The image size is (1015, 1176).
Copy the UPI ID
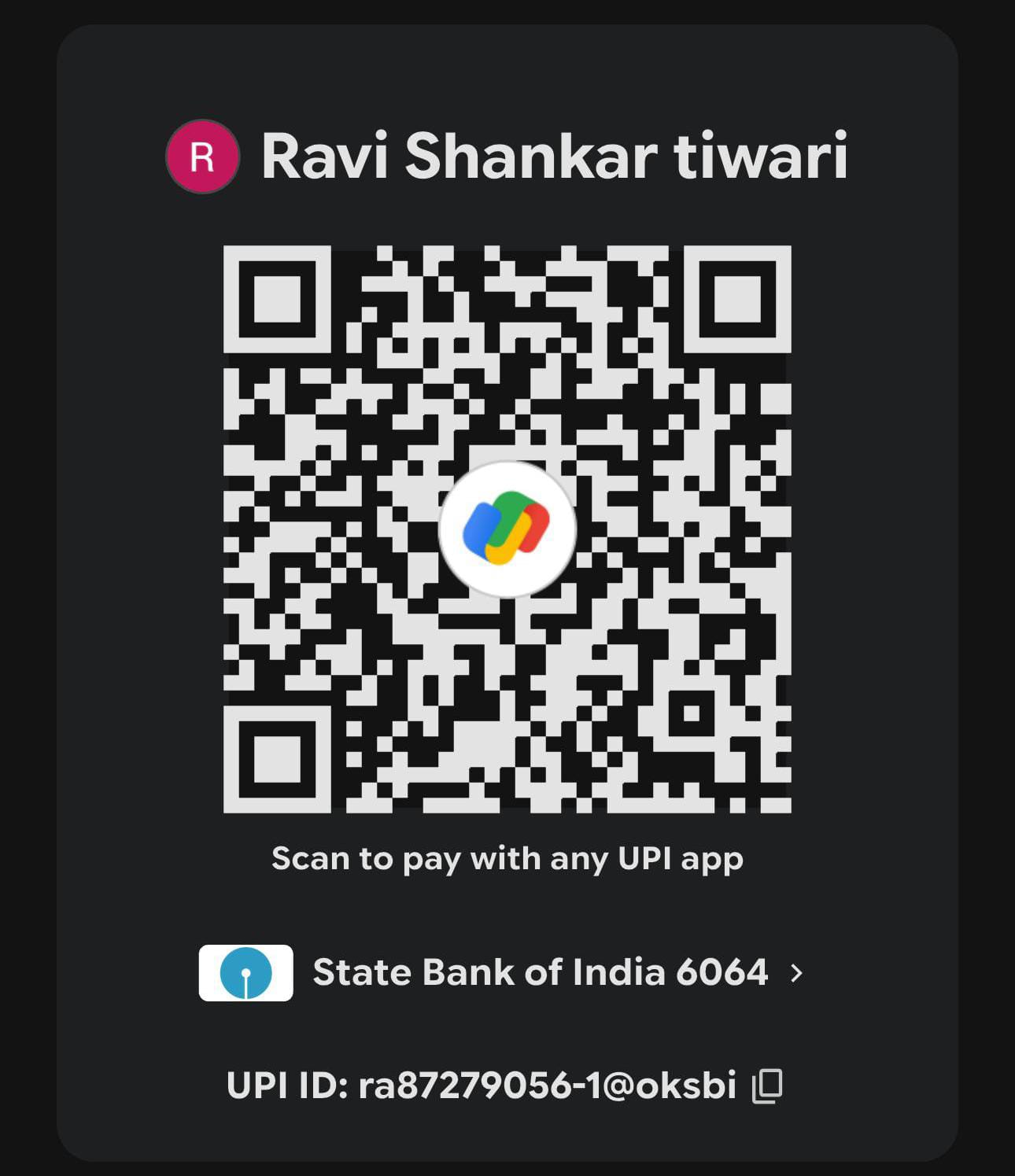pos(767,1086)
